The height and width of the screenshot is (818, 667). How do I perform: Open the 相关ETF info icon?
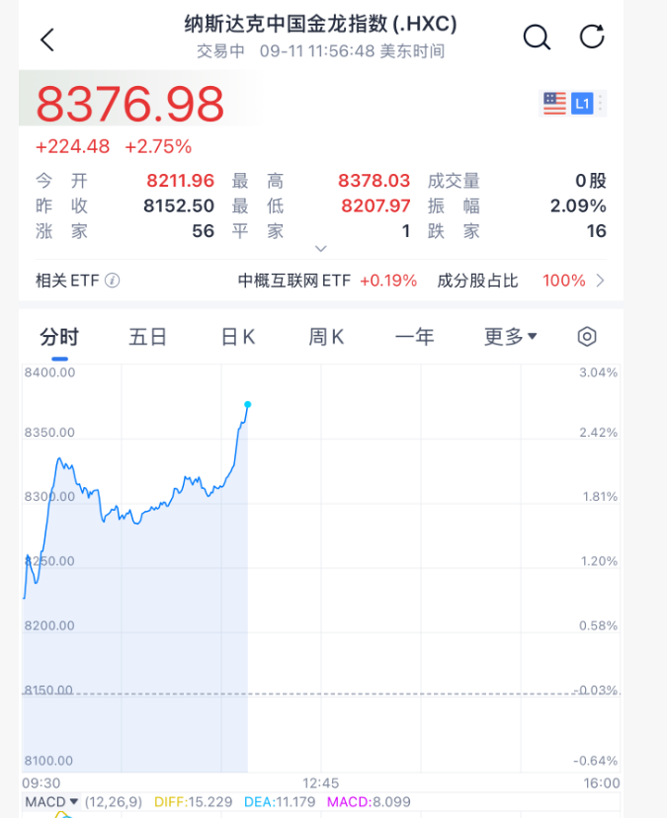coord(112,281)
